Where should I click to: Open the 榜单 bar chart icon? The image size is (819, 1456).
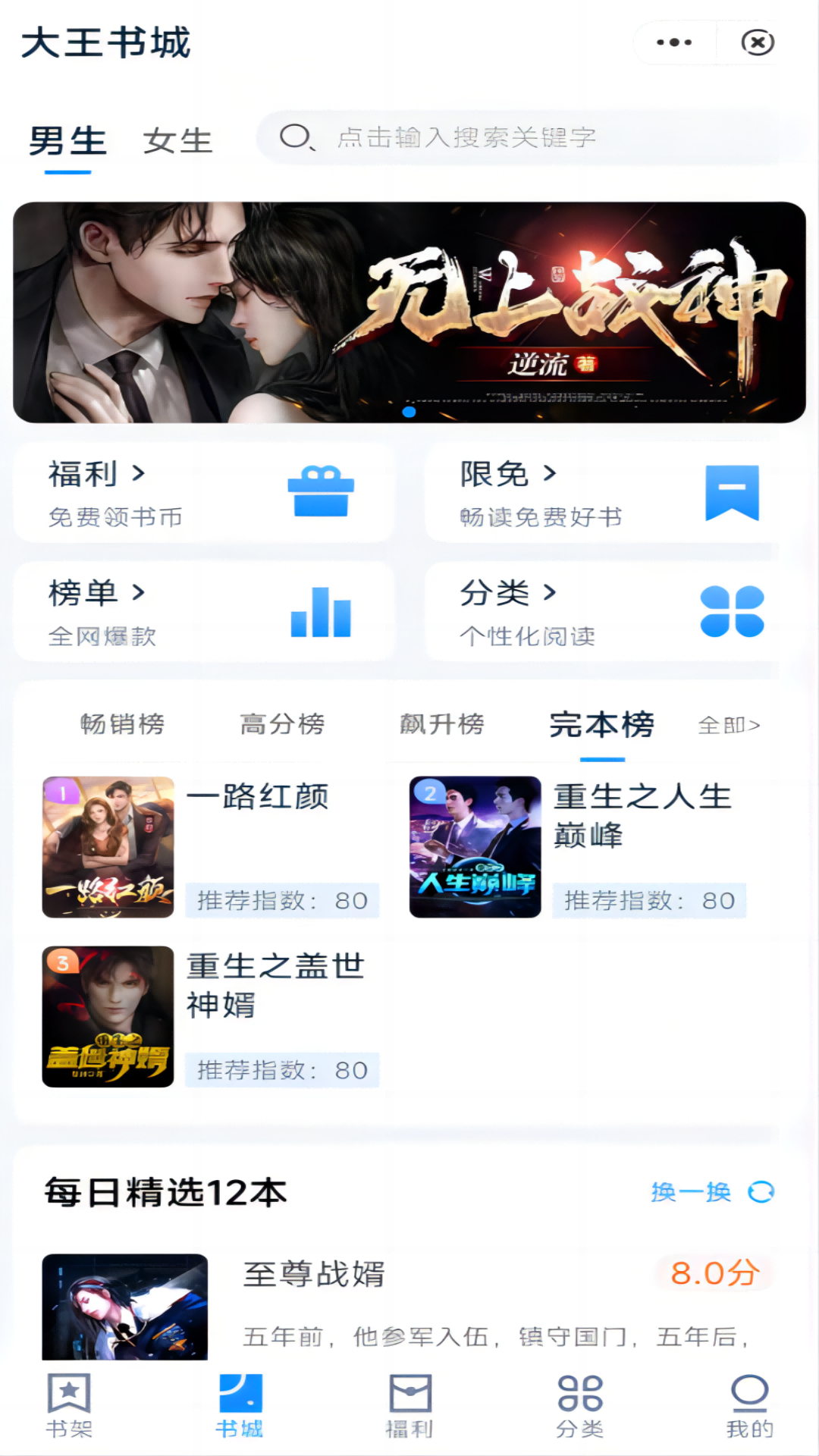coord(322,613)
